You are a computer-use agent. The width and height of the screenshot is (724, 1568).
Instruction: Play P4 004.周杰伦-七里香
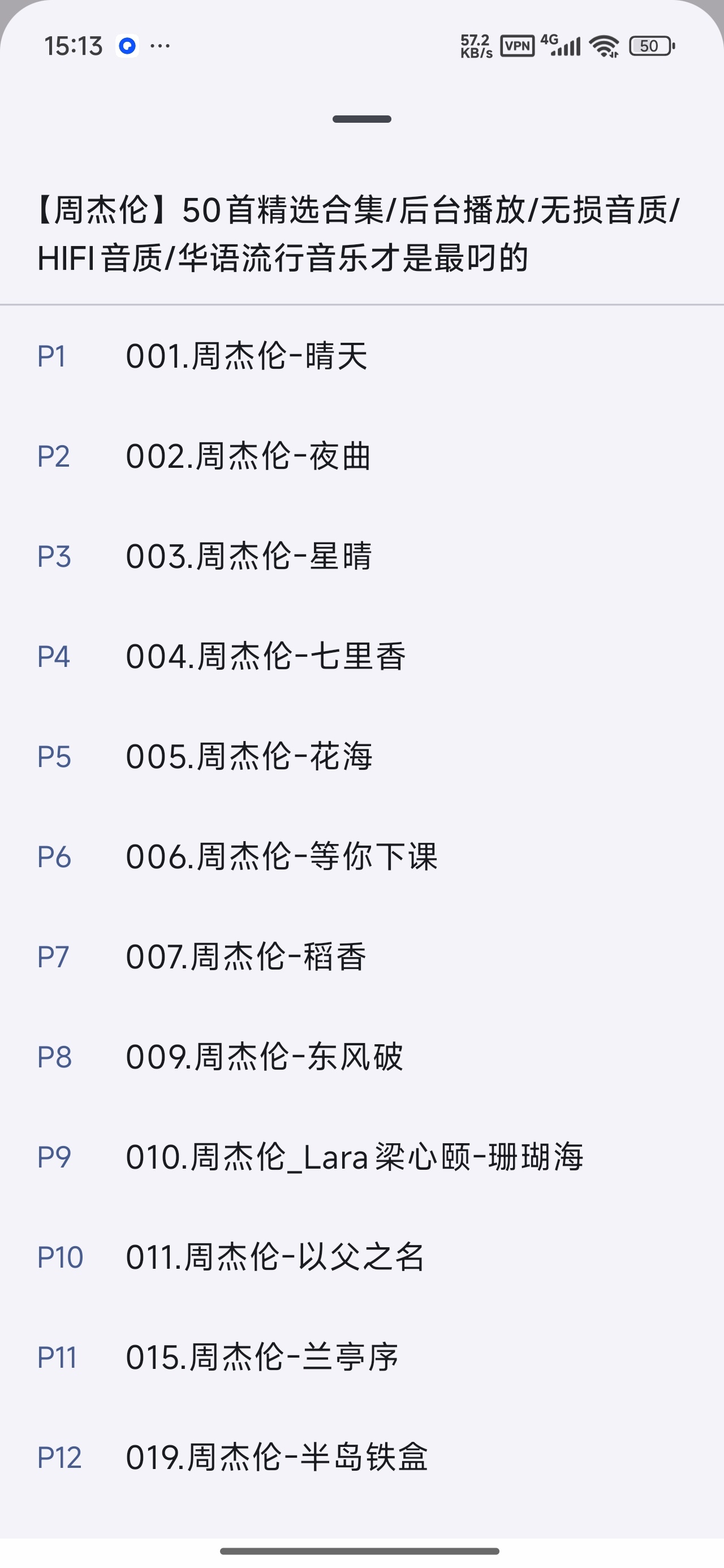click(361, 656)
